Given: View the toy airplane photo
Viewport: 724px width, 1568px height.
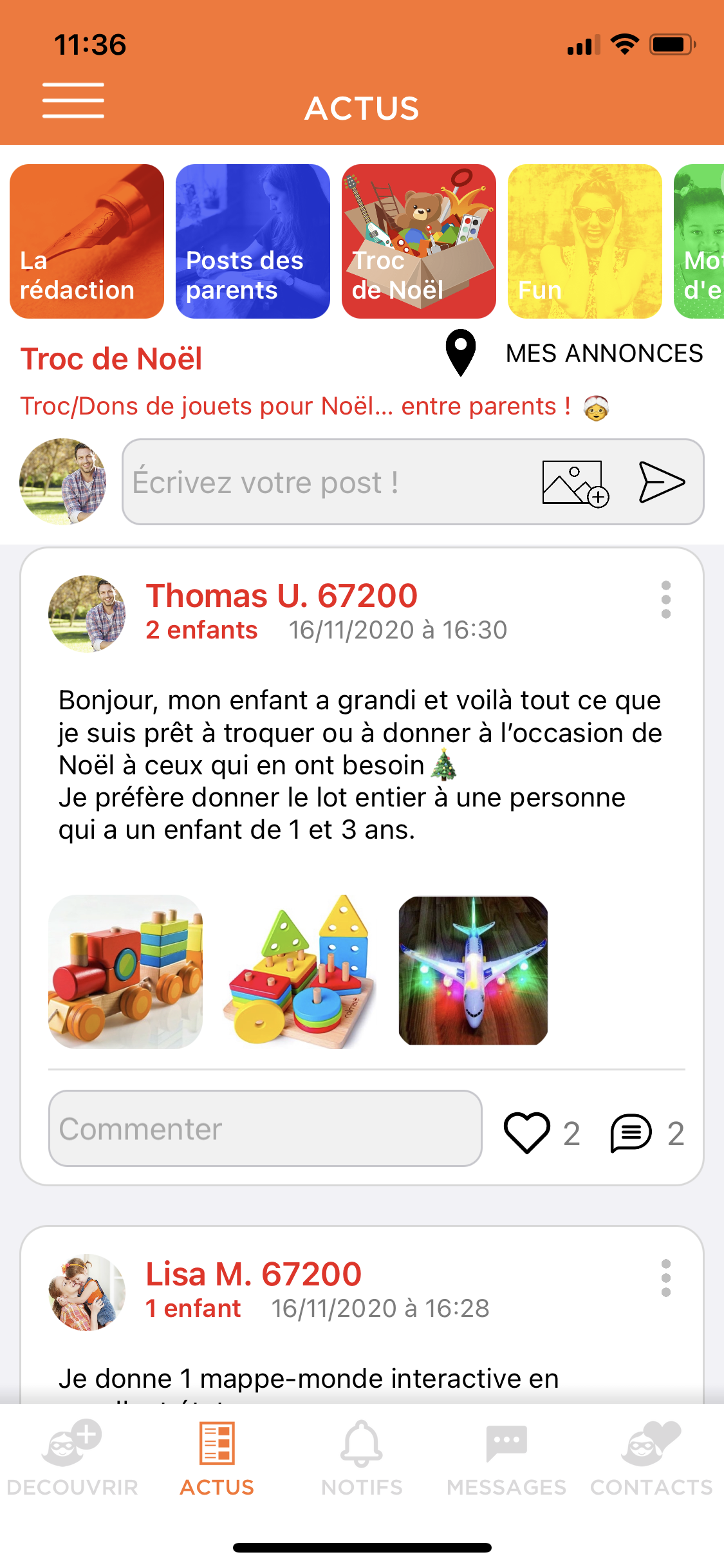Looking at the screenshot, I should coord(473,971).
